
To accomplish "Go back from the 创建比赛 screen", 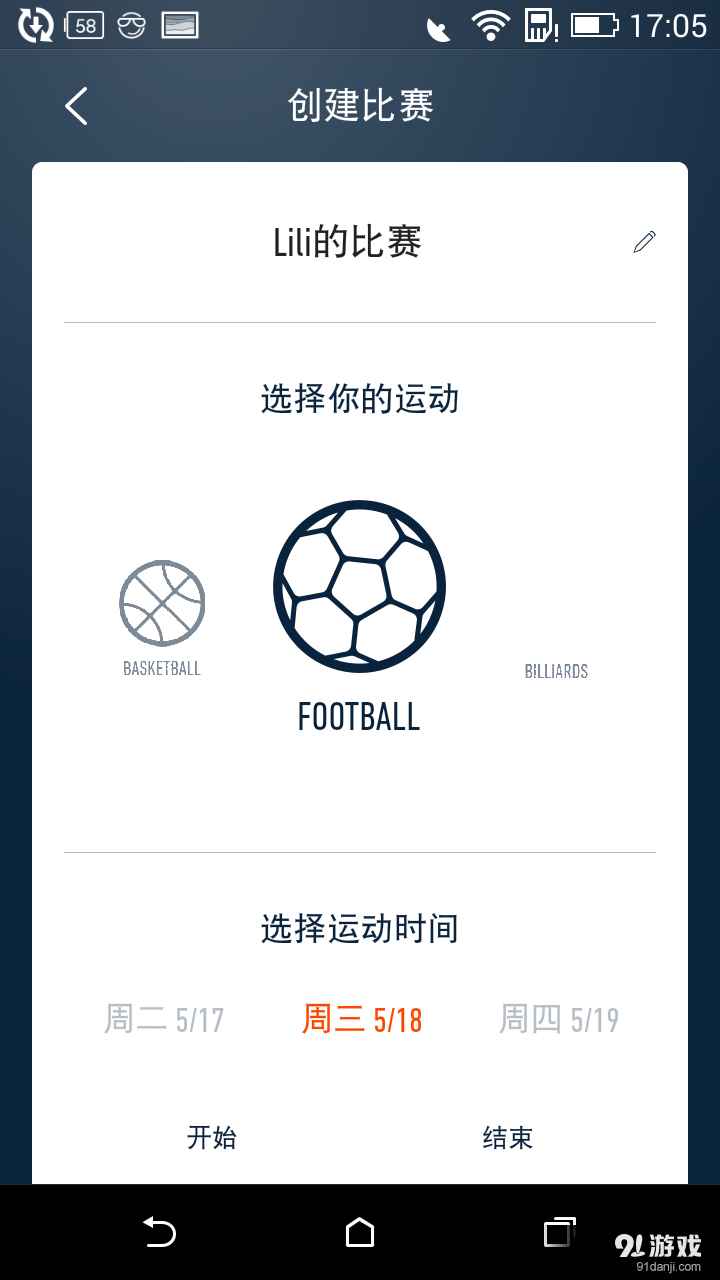I will coord(77,106).
